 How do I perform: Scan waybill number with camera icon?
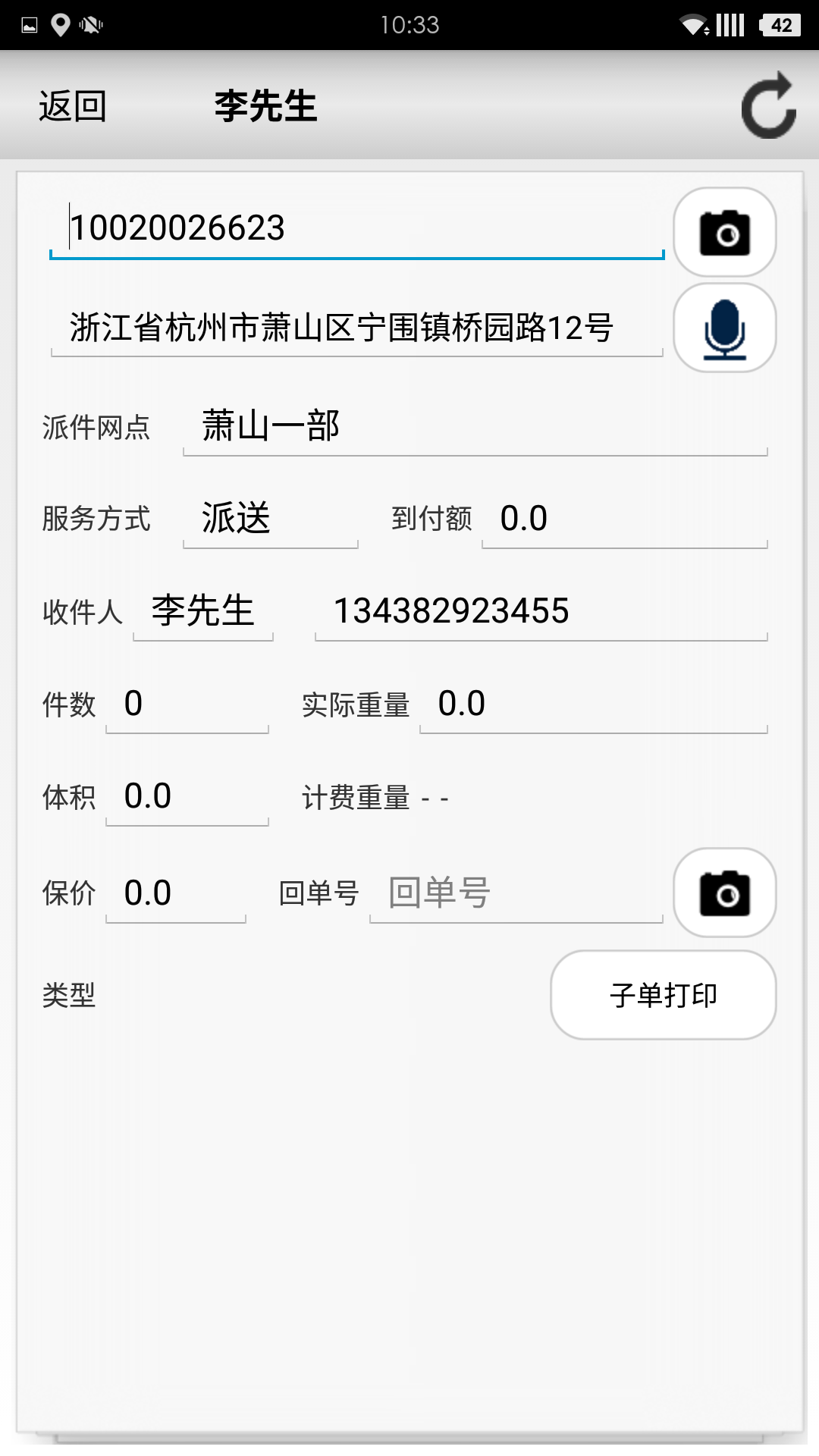pyautogui.click(x=724, y=232)
